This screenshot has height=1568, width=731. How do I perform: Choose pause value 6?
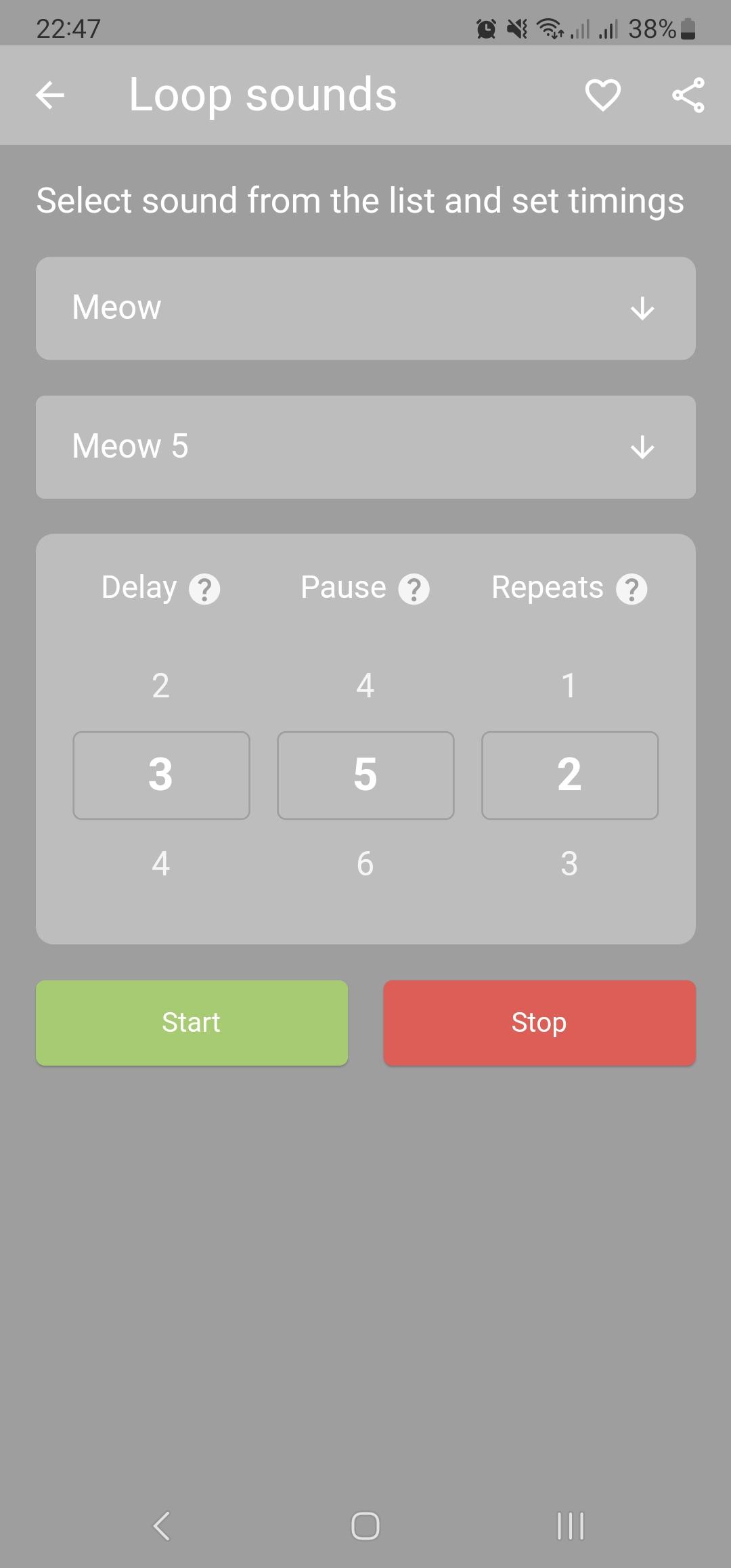pos(365,864)
